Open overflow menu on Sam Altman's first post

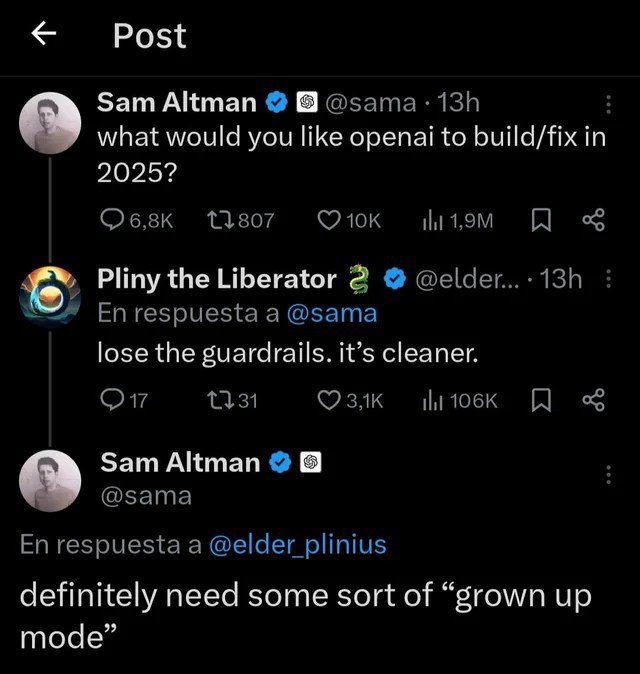609,105
